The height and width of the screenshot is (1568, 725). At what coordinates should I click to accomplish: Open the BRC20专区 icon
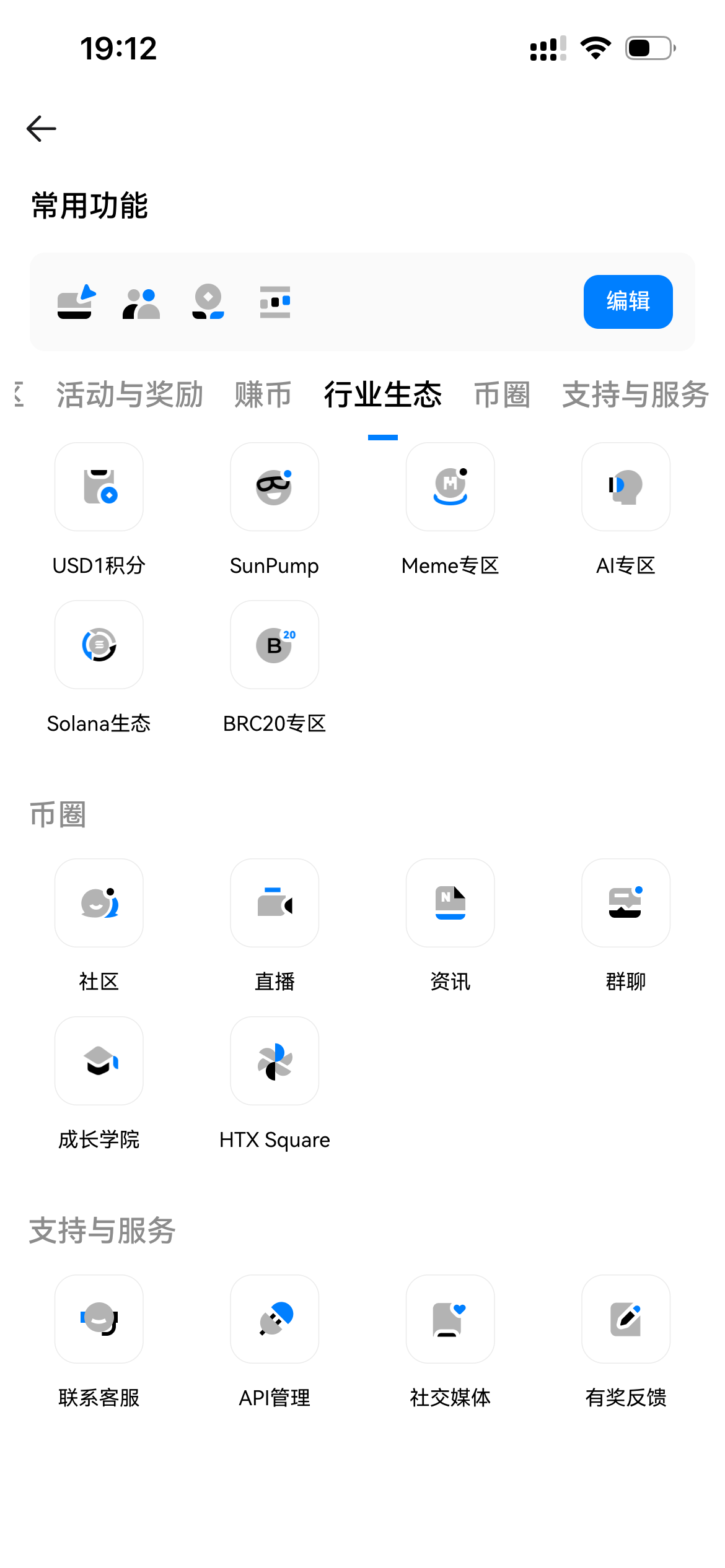(x=275, y=645)
